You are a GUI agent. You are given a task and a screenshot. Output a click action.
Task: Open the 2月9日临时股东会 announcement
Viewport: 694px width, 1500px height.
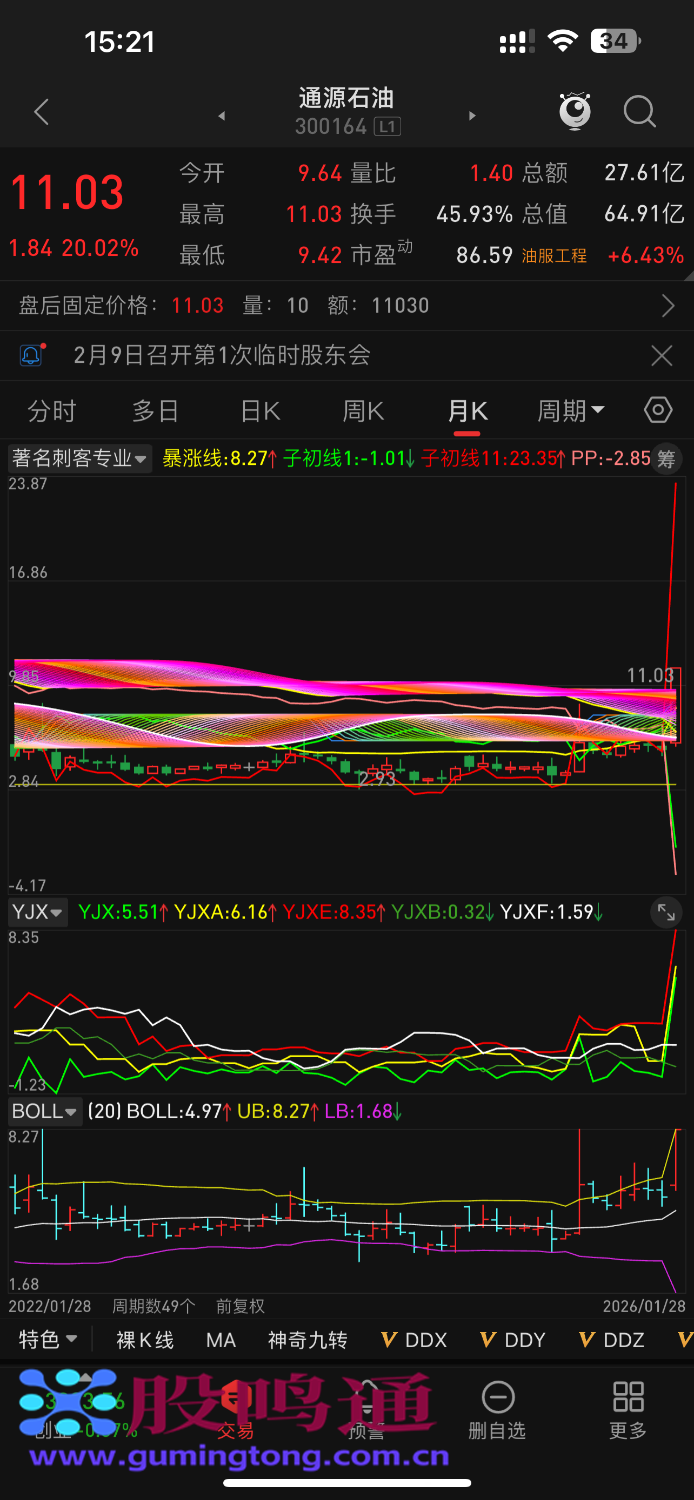tap(222, 355)
